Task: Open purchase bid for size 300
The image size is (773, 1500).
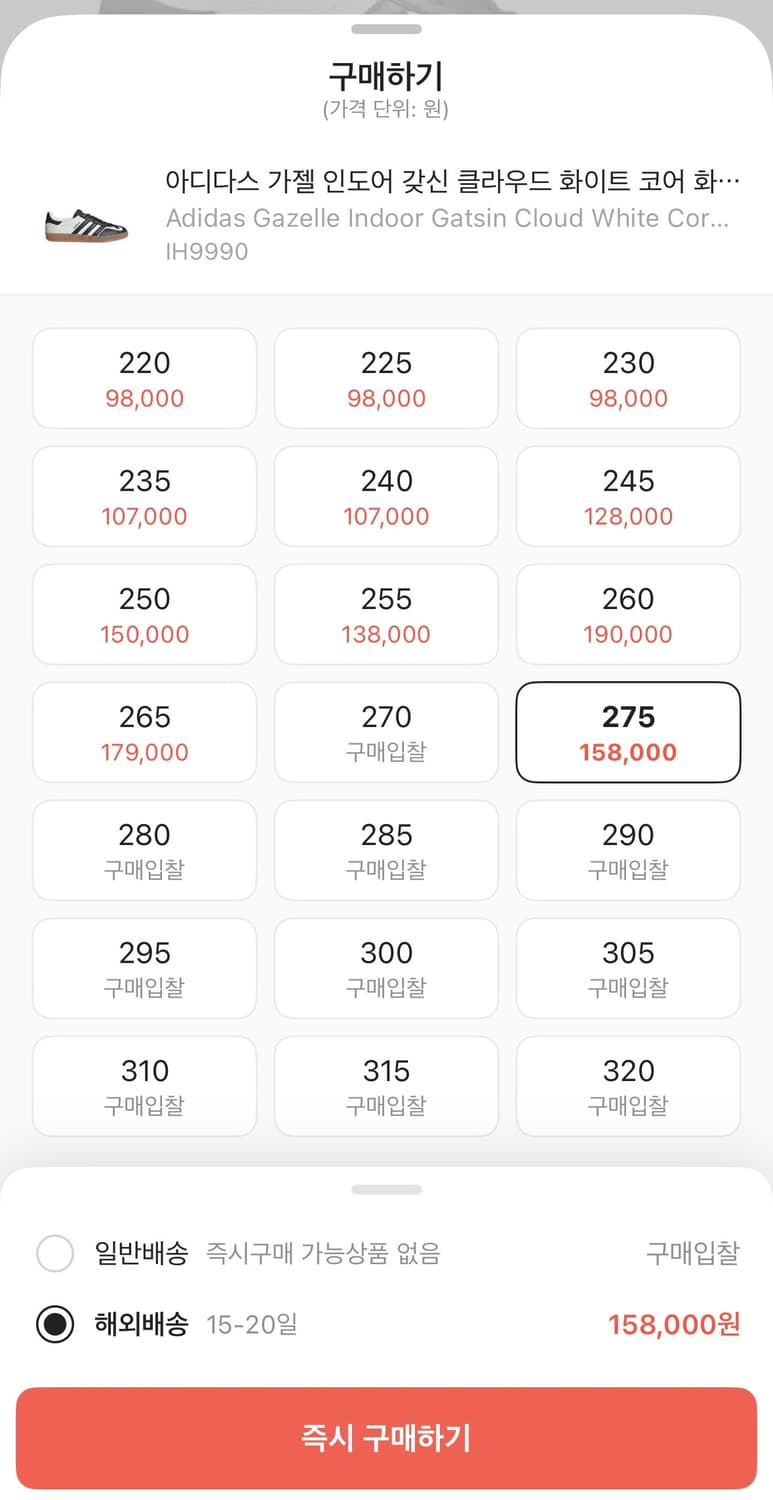Action: click(386, 968)
